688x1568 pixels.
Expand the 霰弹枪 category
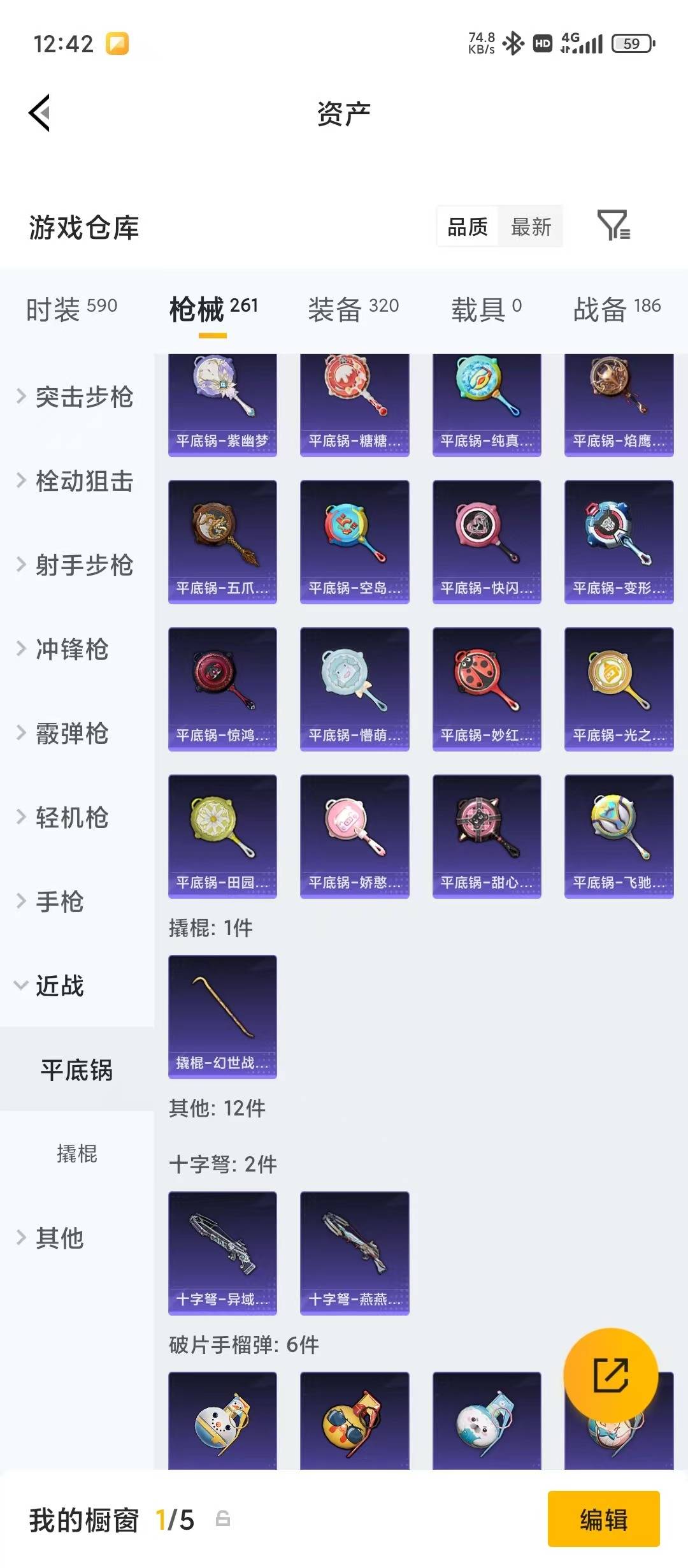71,733
